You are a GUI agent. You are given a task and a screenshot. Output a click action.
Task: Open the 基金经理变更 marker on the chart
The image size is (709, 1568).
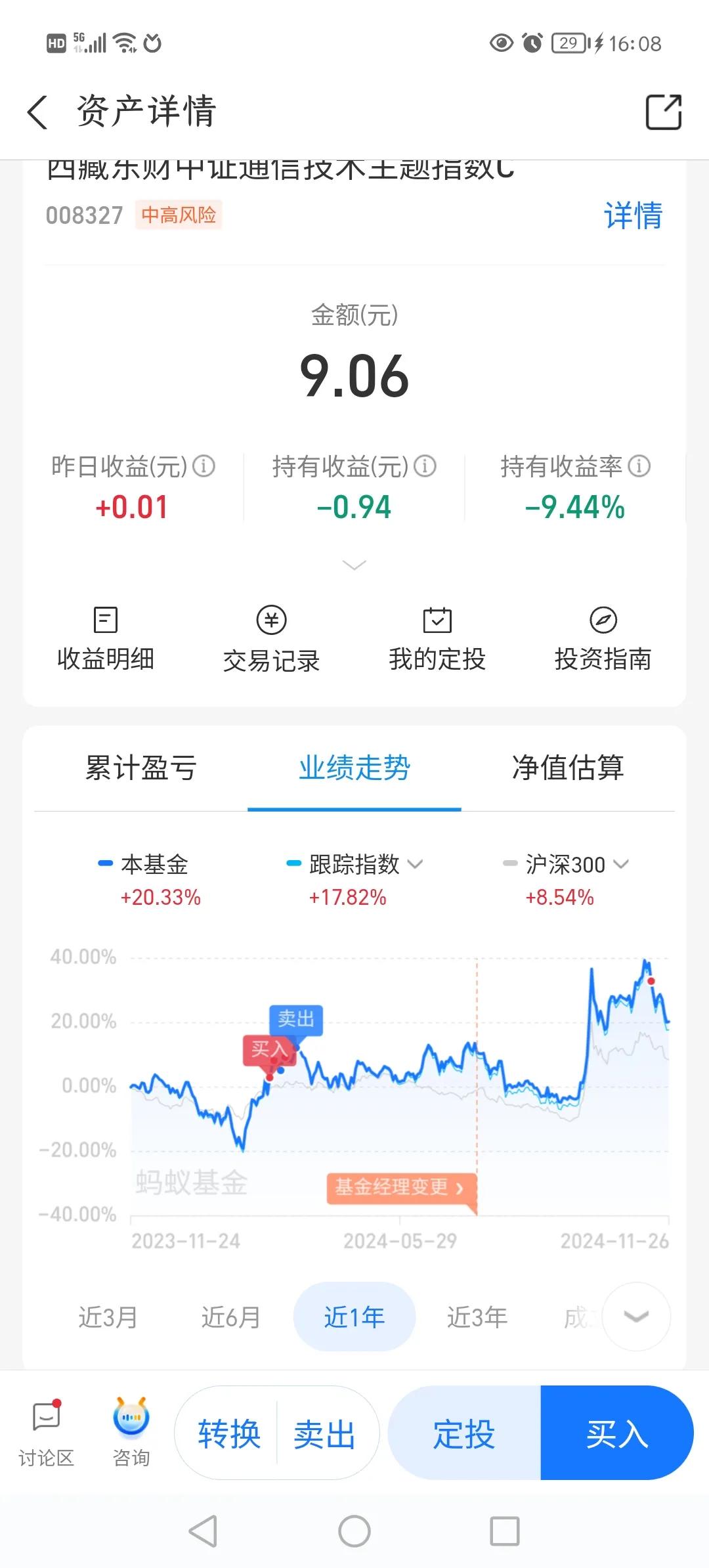coord(401,1187)
